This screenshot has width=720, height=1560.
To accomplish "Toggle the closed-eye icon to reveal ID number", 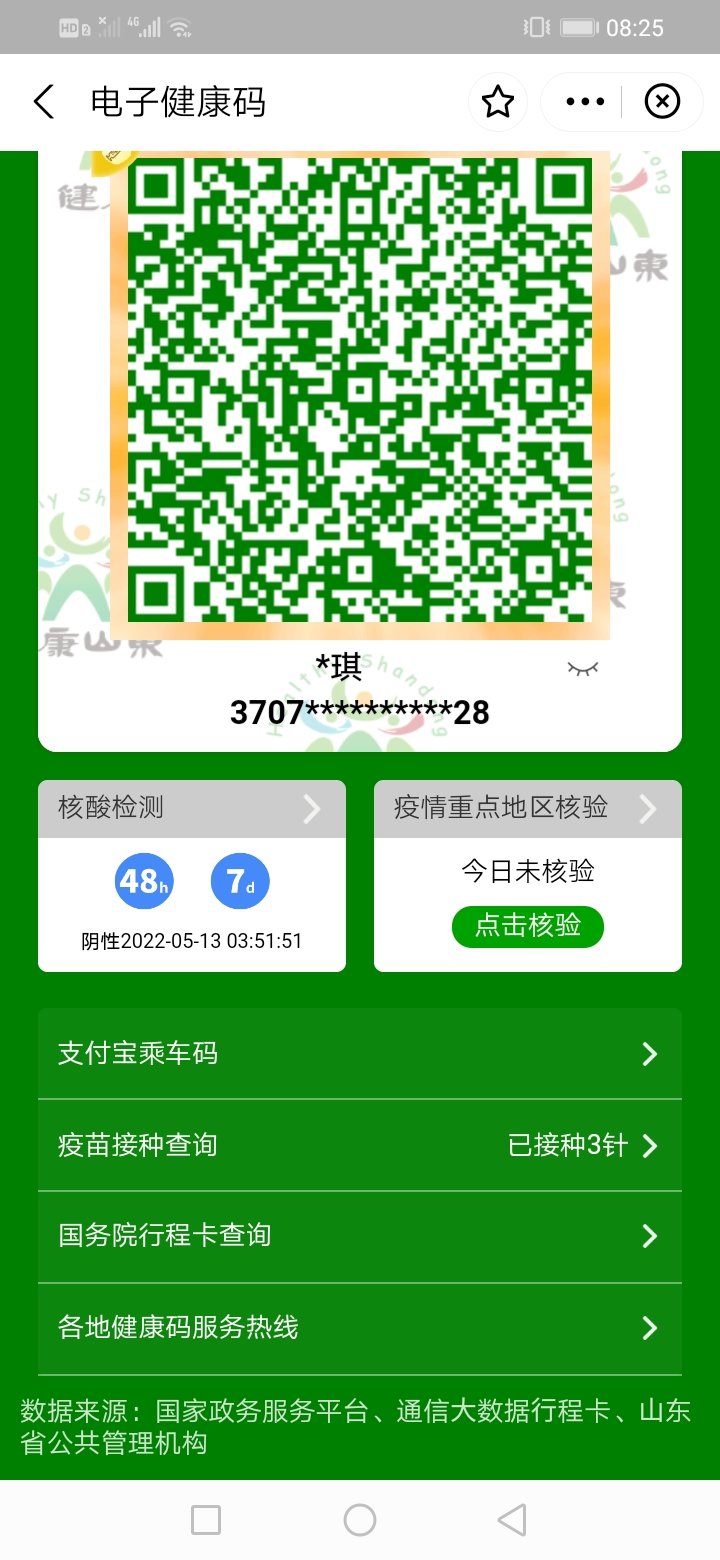I will click(583, 668).
